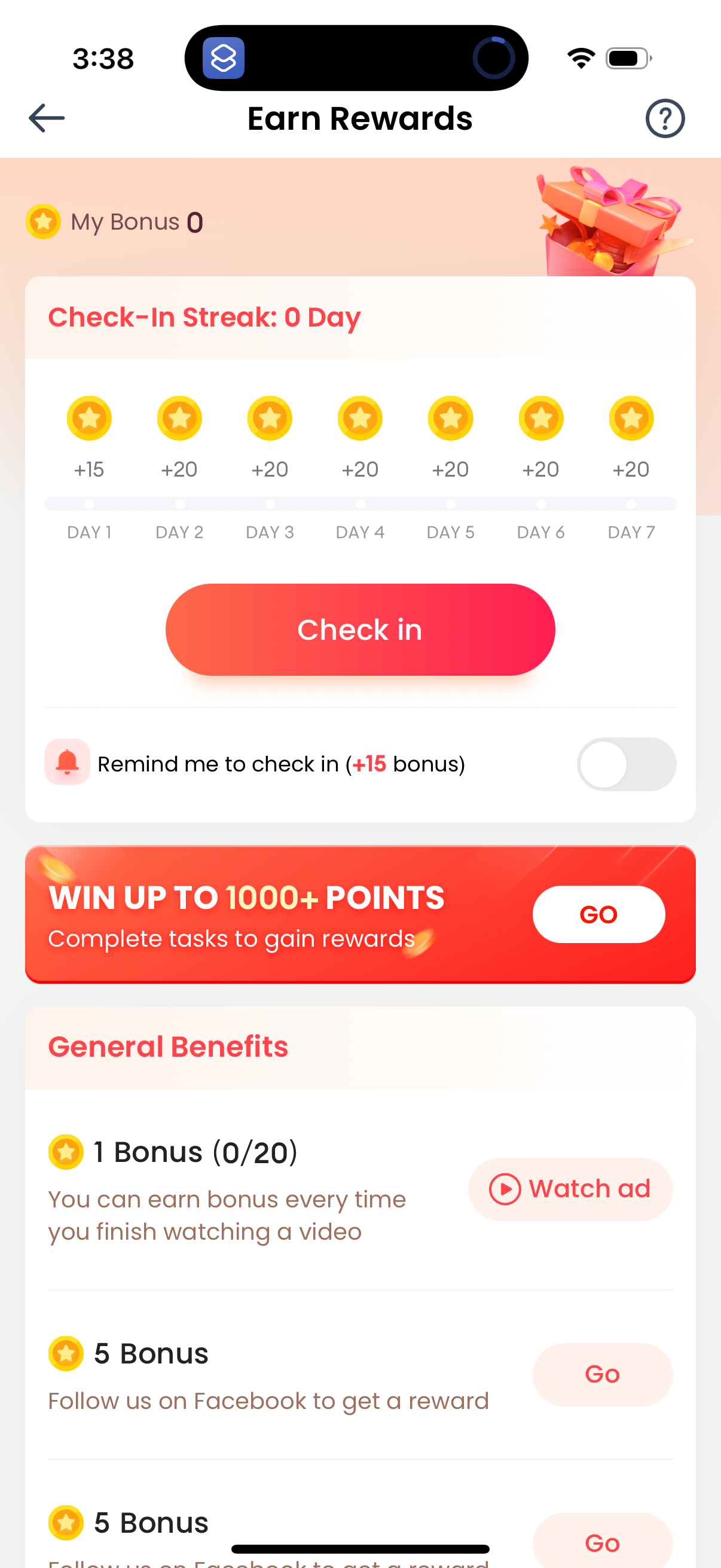Image resolution: width=721 pixels, height=1568 pixels.
Task: Select the Day 1 coin icon
Action: coord(89,418)
